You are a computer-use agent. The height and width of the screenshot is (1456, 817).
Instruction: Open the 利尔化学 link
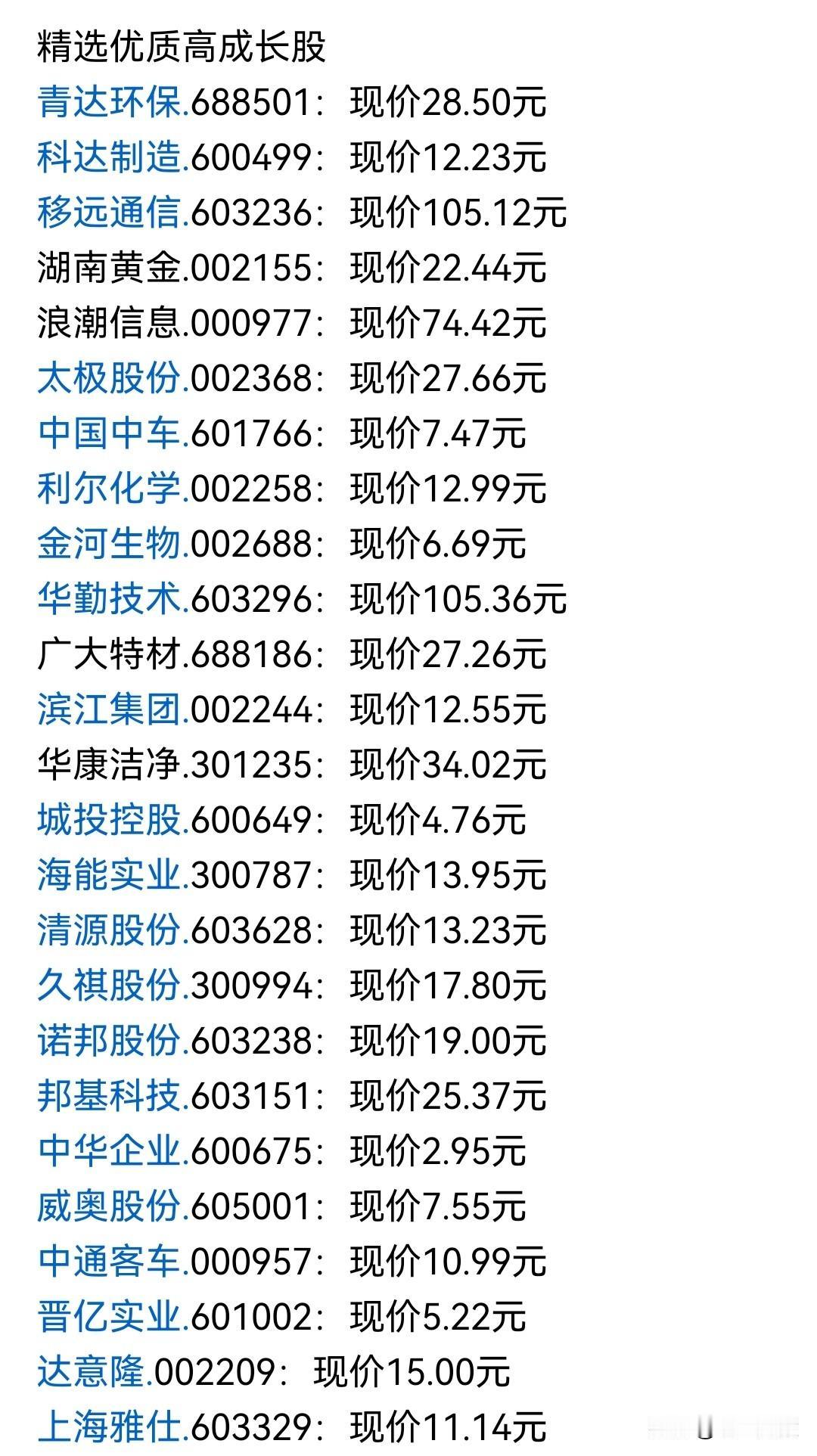(113, 489)
